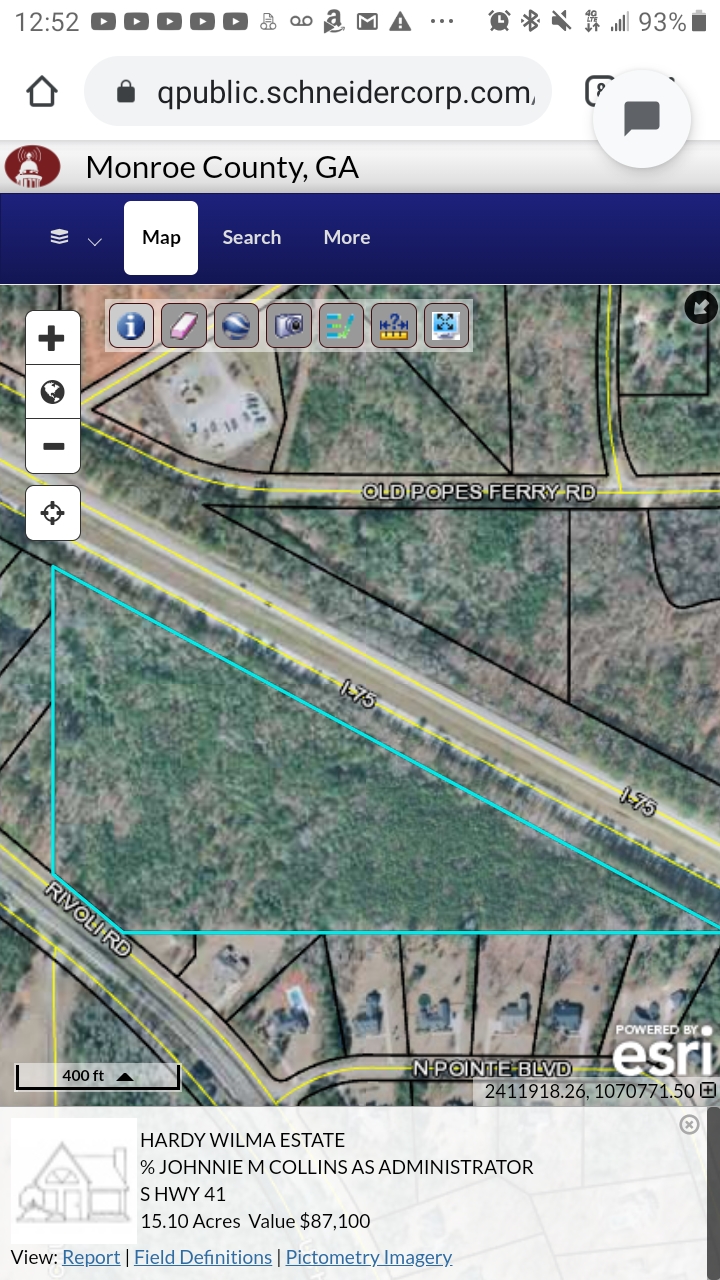Open the layers dropdown menu
Viewport: 720px width, 1280px height.
[76, 238]
